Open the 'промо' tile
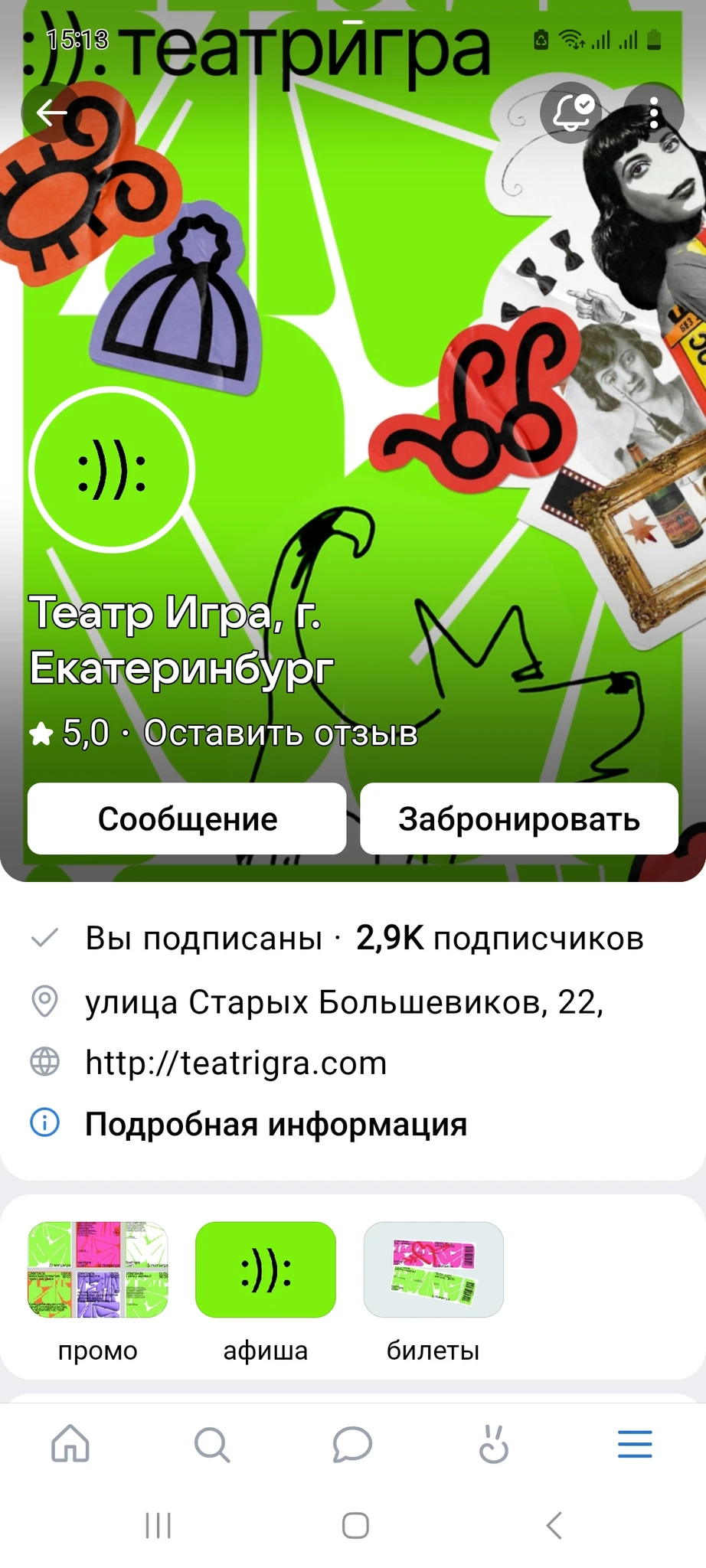 pos(98,1269)
